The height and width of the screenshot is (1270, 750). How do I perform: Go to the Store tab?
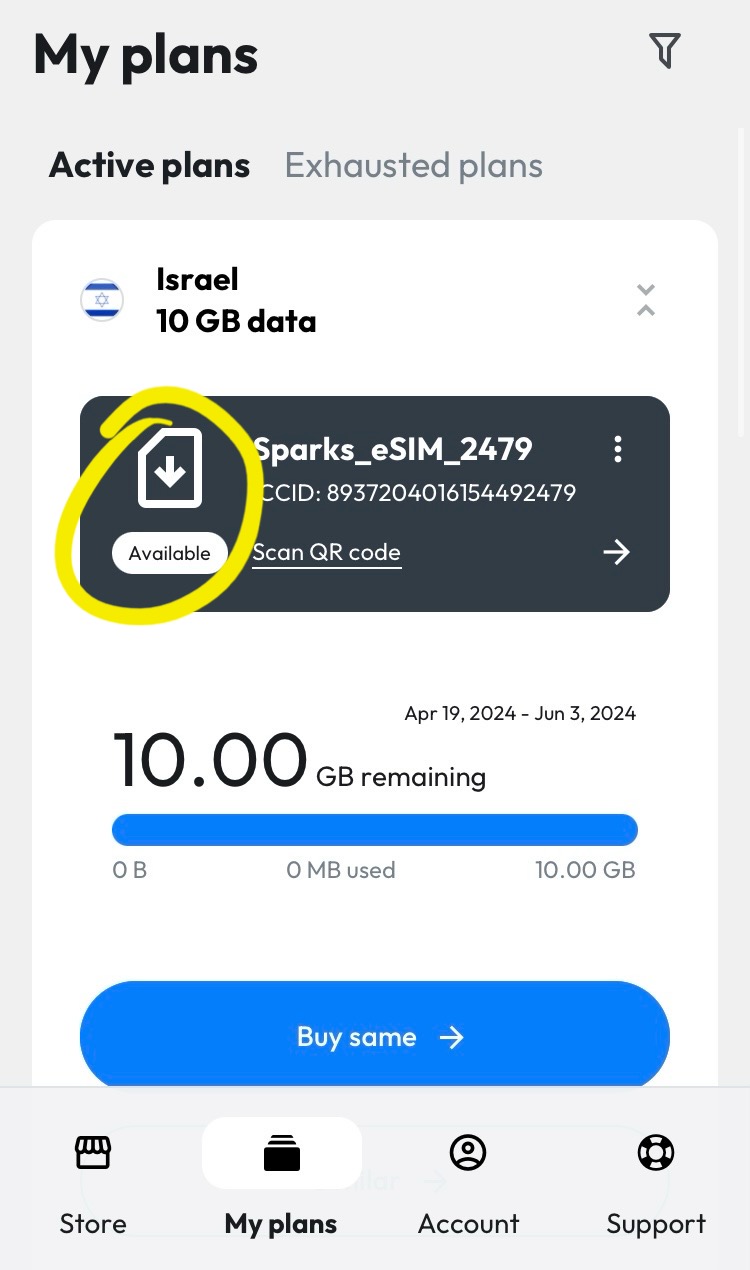pos(93,1185)
